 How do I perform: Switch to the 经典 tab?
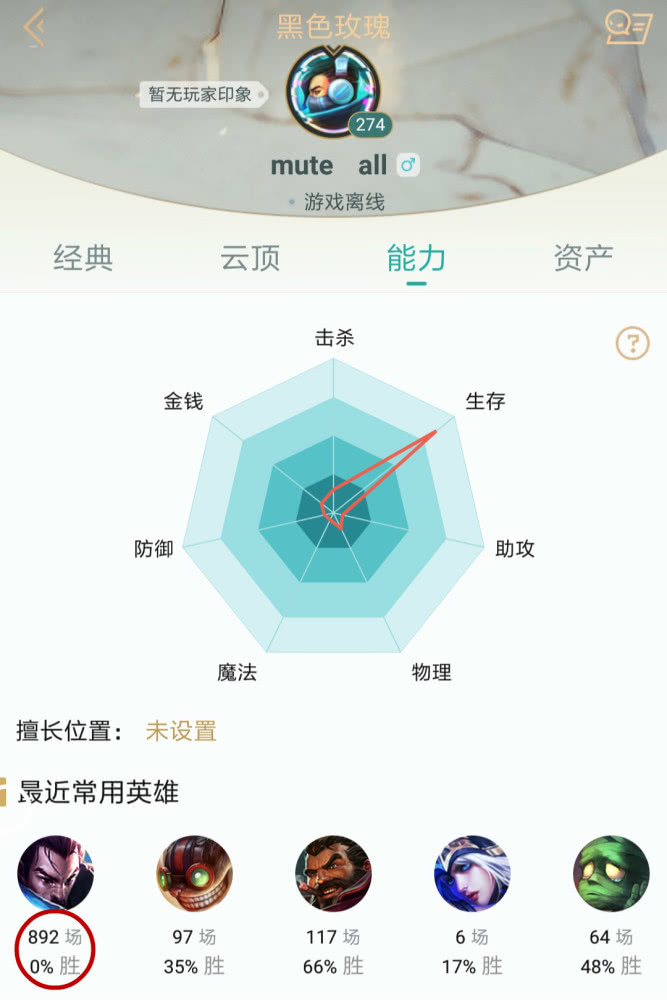click(x=83, y=258)
